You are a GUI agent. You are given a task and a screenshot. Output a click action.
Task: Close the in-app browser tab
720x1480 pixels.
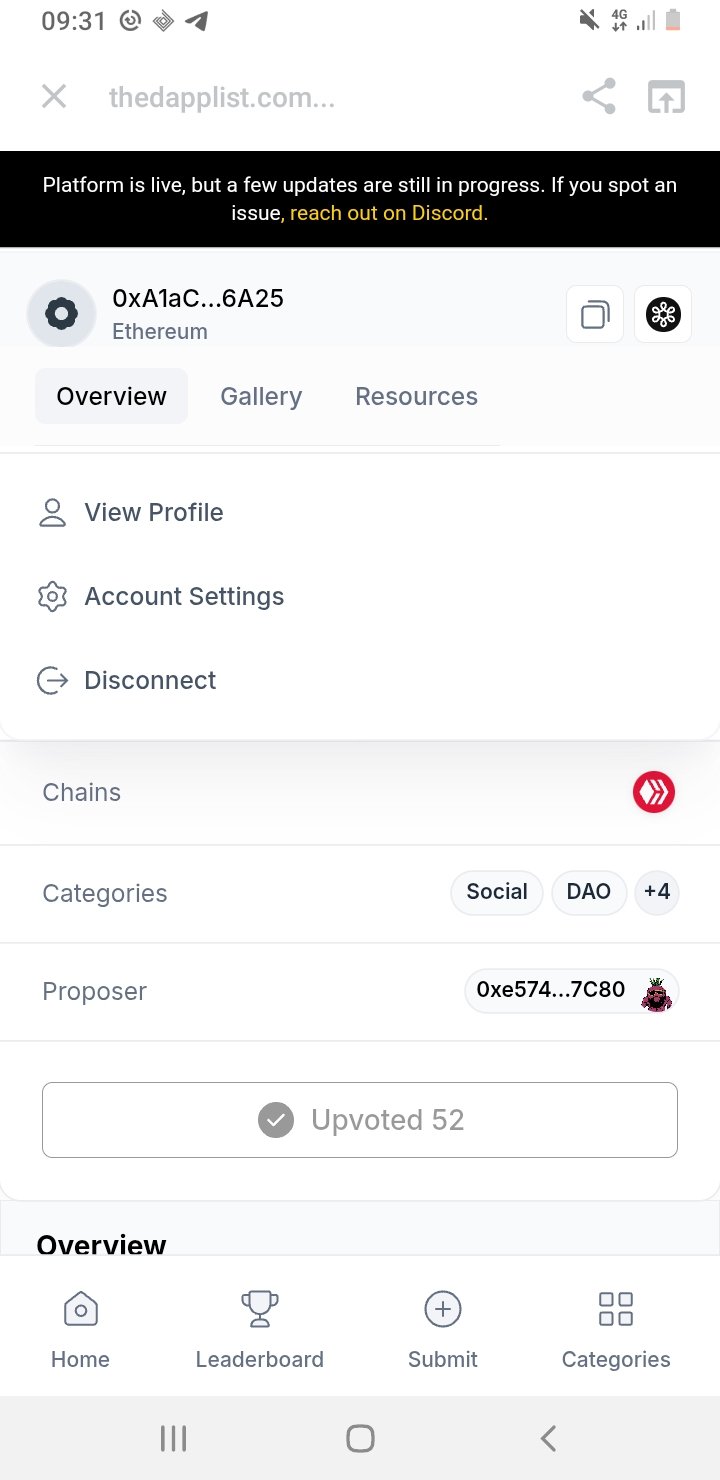(54, 97)
